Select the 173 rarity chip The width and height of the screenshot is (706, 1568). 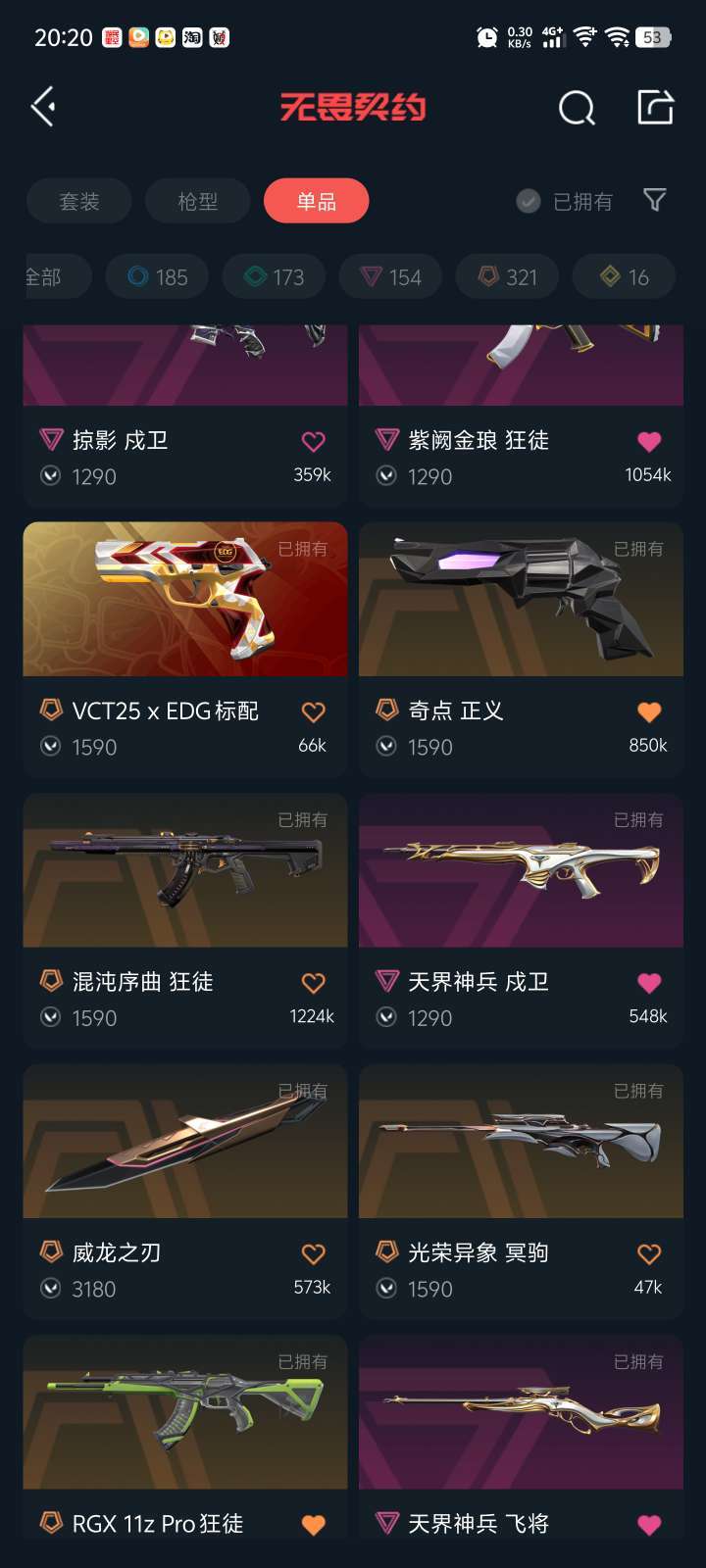(x=274, y=277)
